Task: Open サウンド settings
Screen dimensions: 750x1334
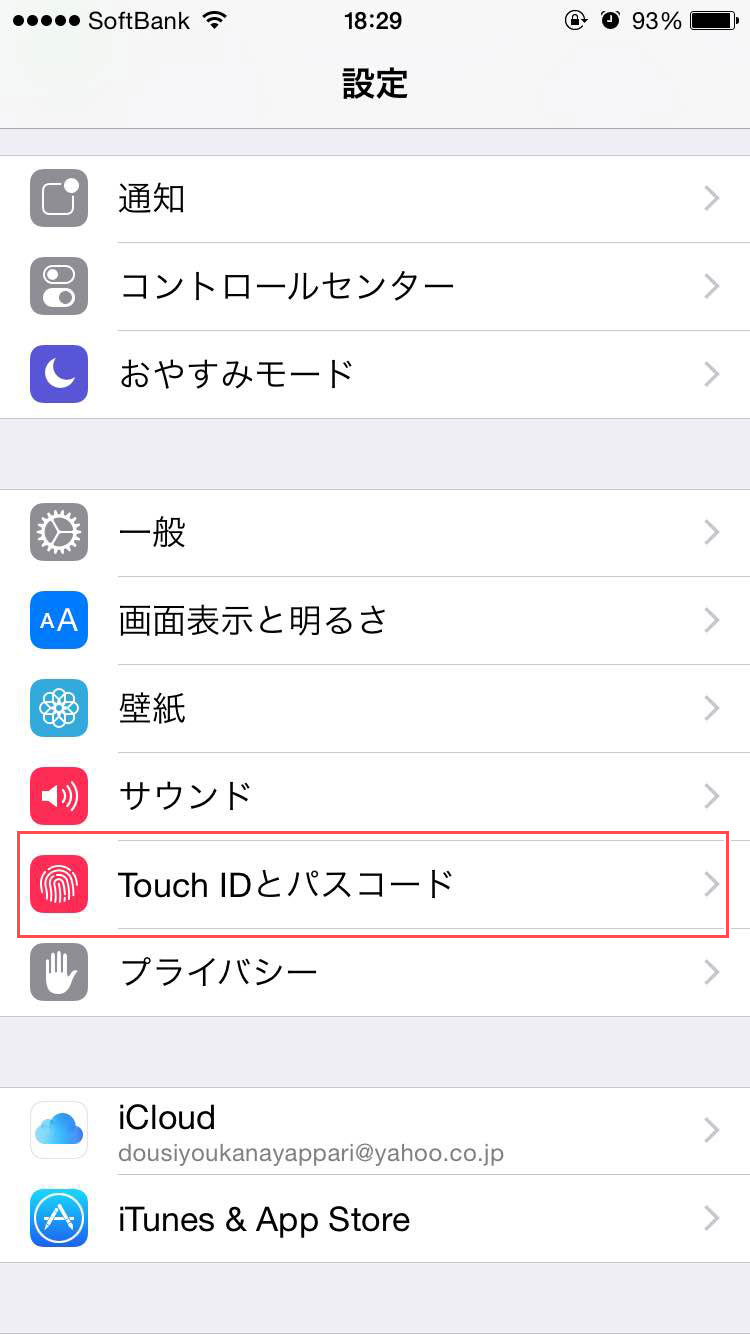Action: [x=375, y=796]
